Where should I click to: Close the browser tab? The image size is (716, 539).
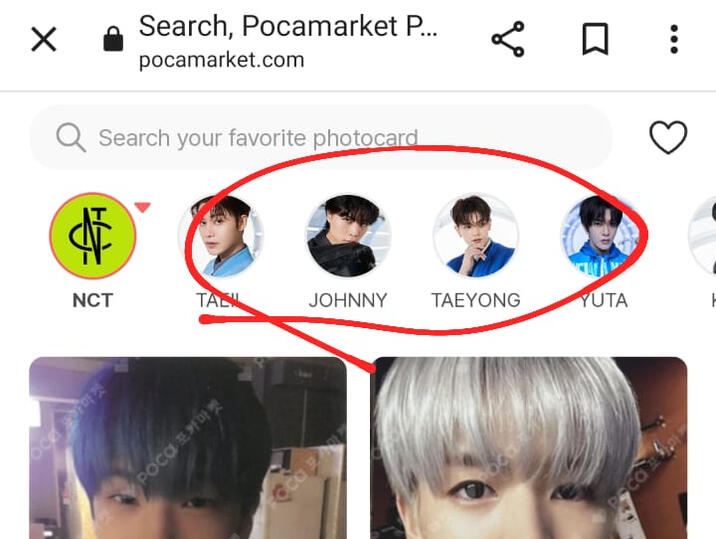(44, 40)
